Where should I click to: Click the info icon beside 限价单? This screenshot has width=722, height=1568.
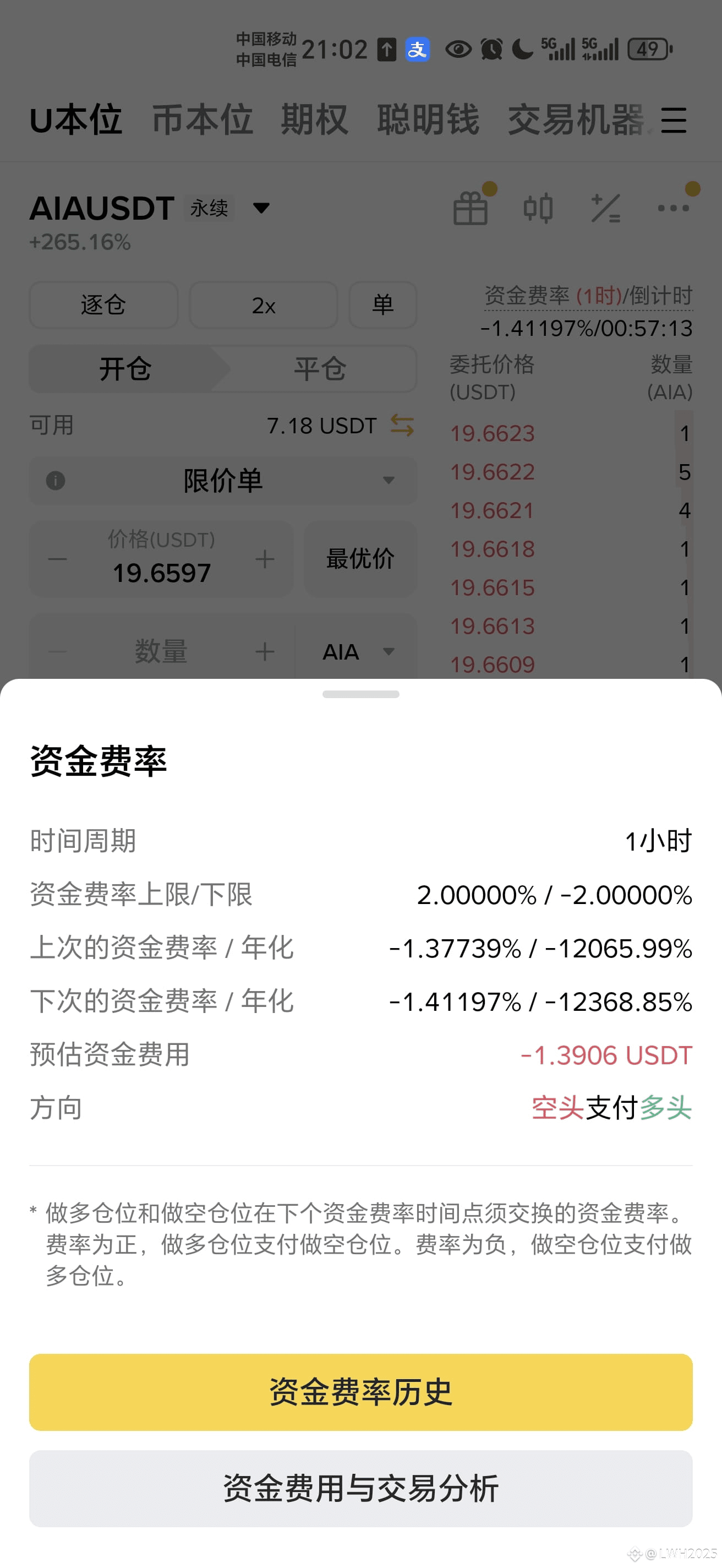click(x=56, y=481)
